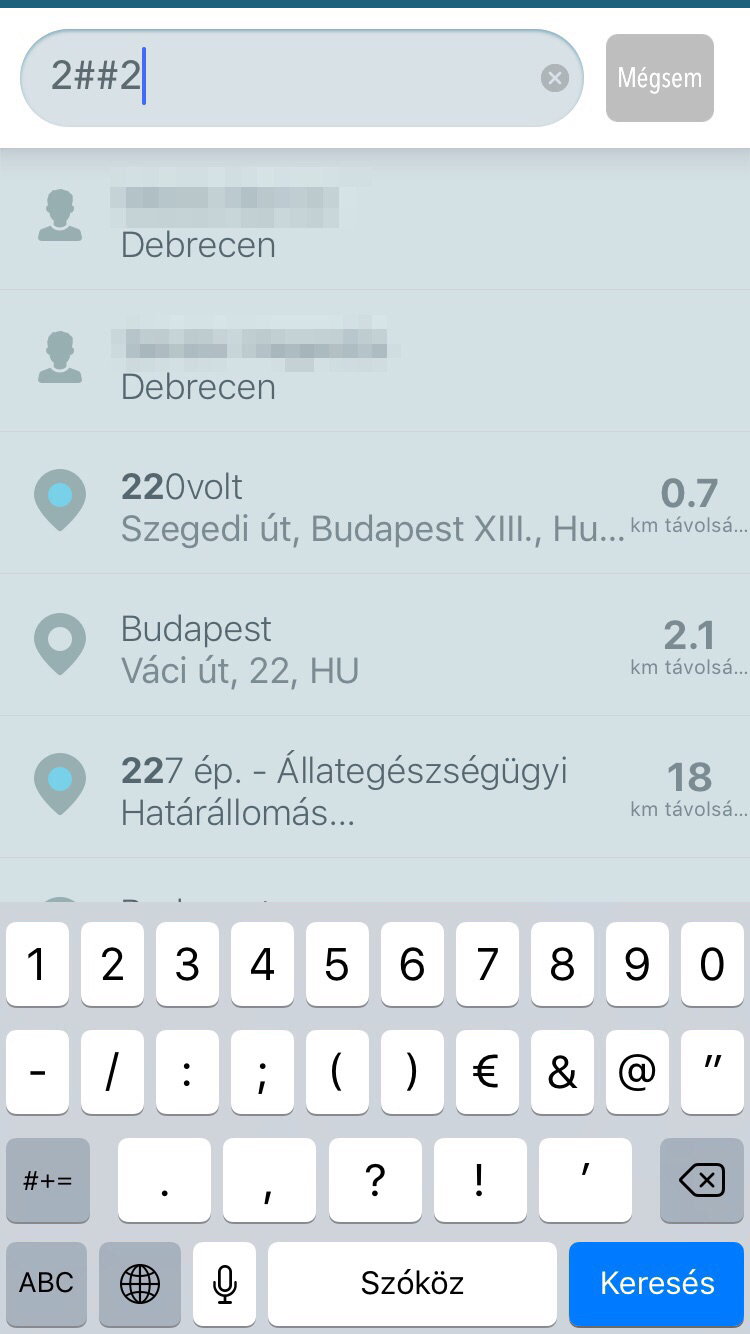The width and height of the screenshot is (750, 1334).
Task: Change keyboard language with the globe key
Action: [x=140, y=1284]
